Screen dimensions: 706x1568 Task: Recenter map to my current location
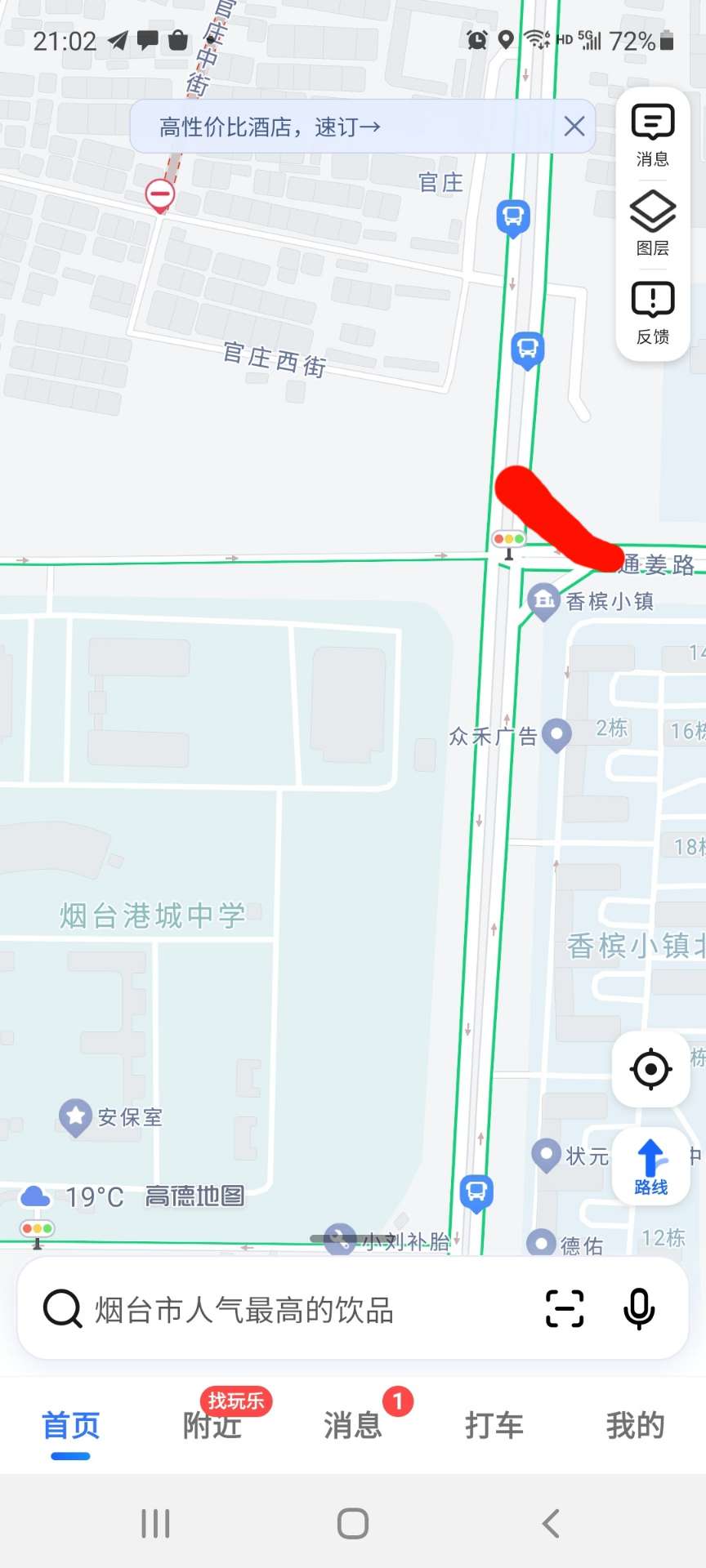651,1069
